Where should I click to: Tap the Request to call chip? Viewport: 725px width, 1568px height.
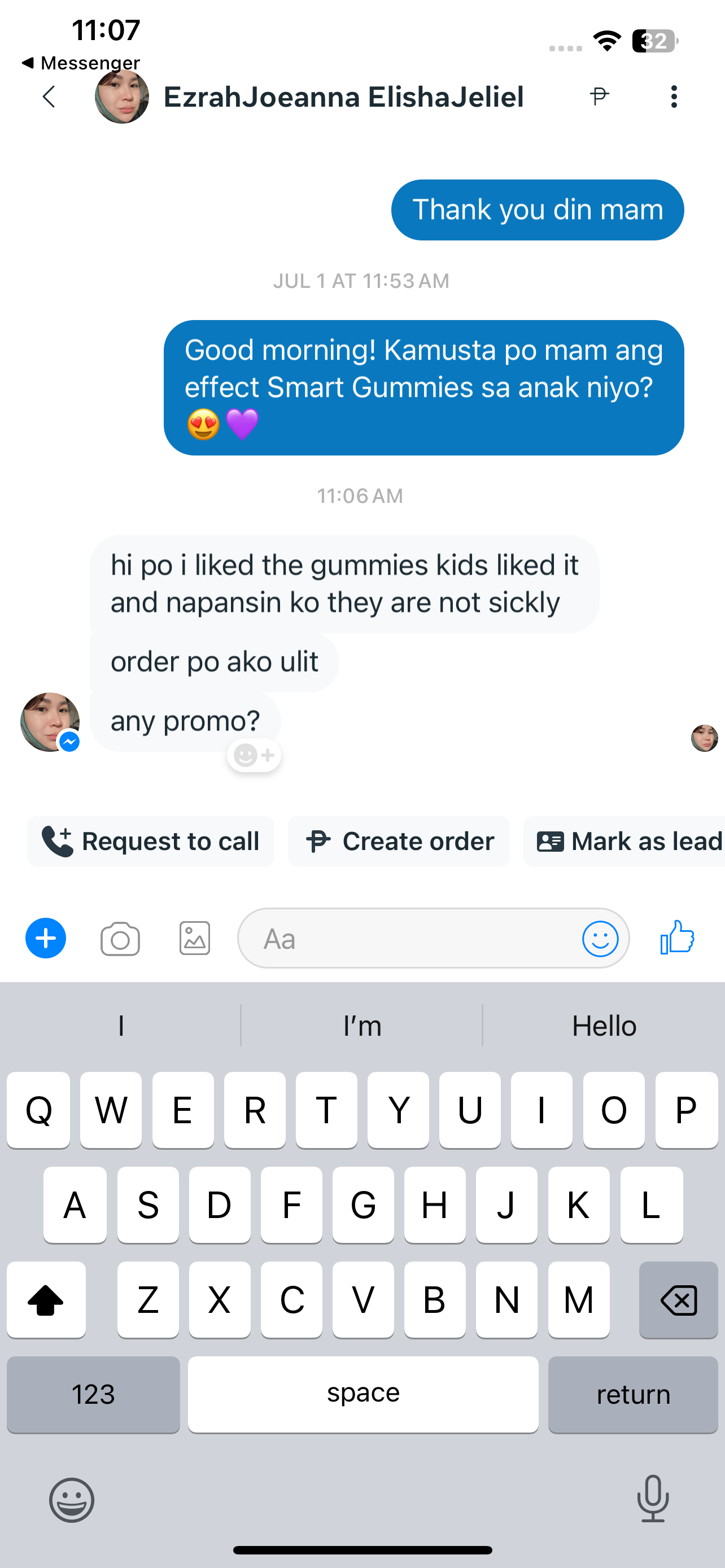[x=150, y=841]
